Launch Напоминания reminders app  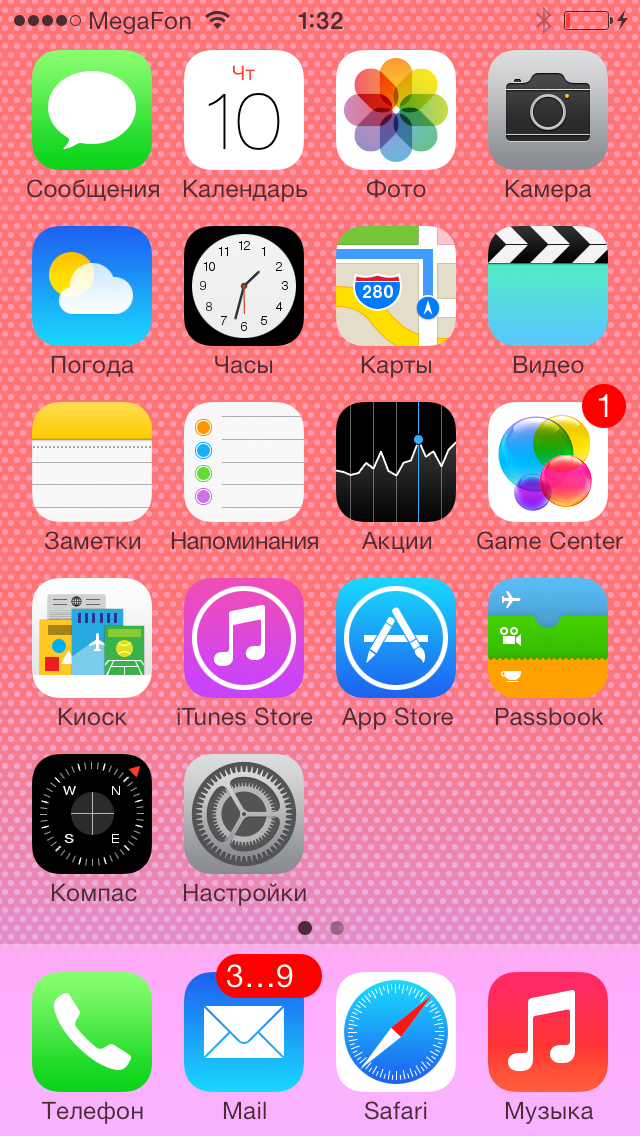tap(244, 462)
